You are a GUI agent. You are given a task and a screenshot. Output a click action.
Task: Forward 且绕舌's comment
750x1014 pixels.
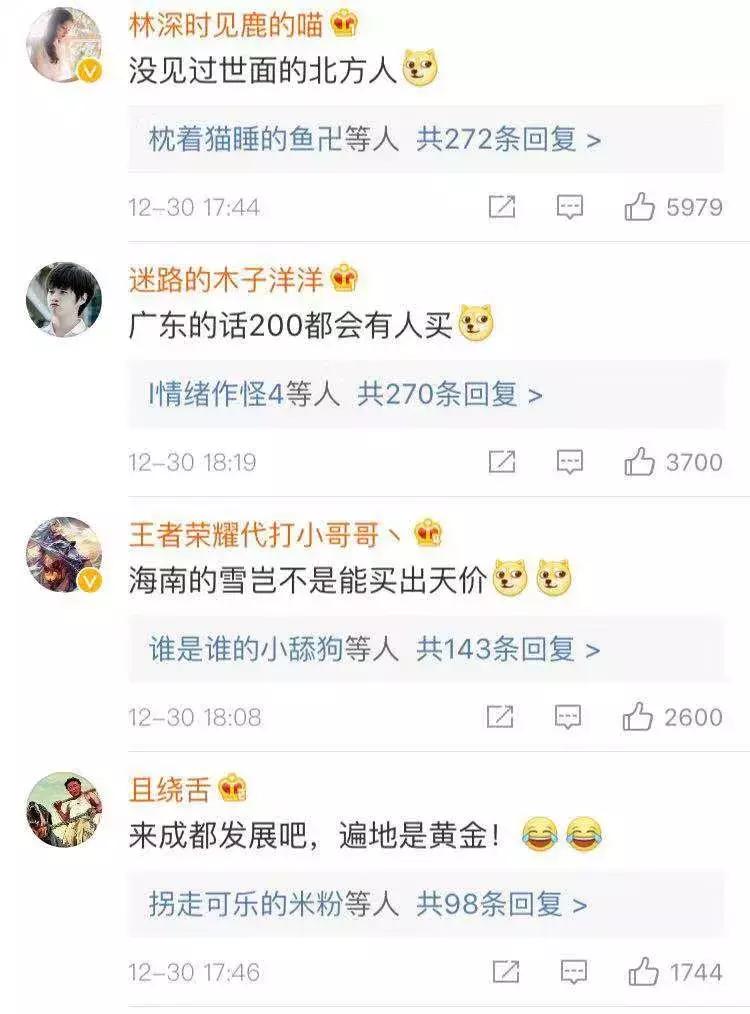(x=506, y=972)
